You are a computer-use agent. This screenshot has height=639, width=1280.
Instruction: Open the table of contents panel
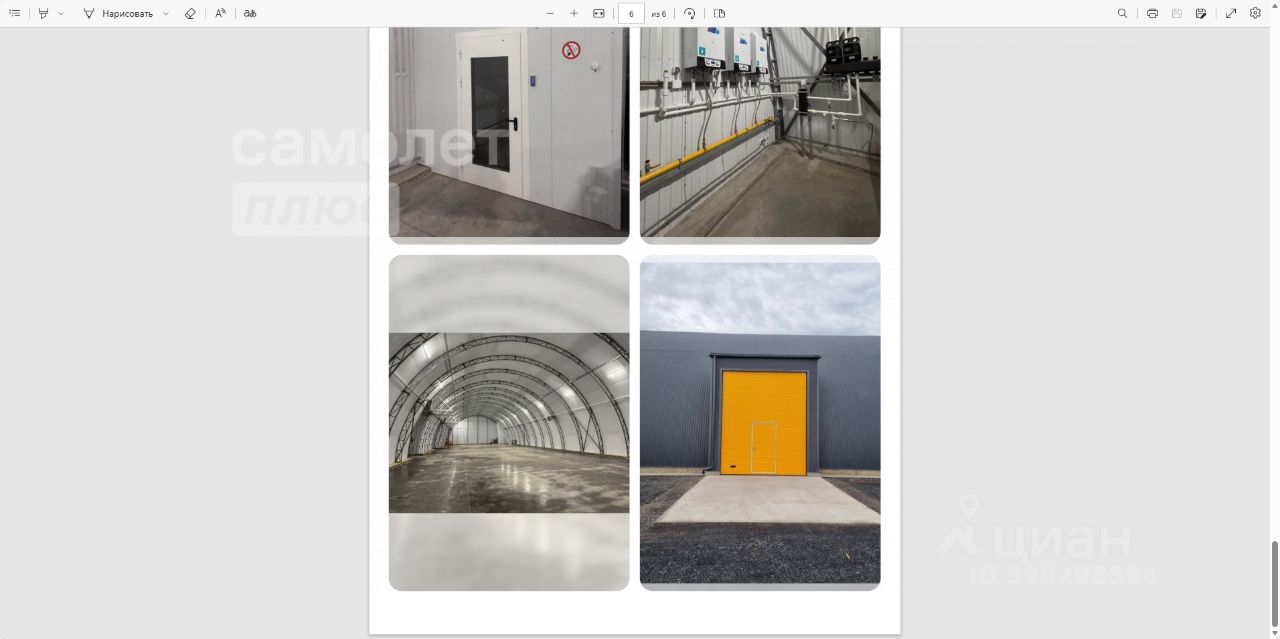(x=14, y=13)
